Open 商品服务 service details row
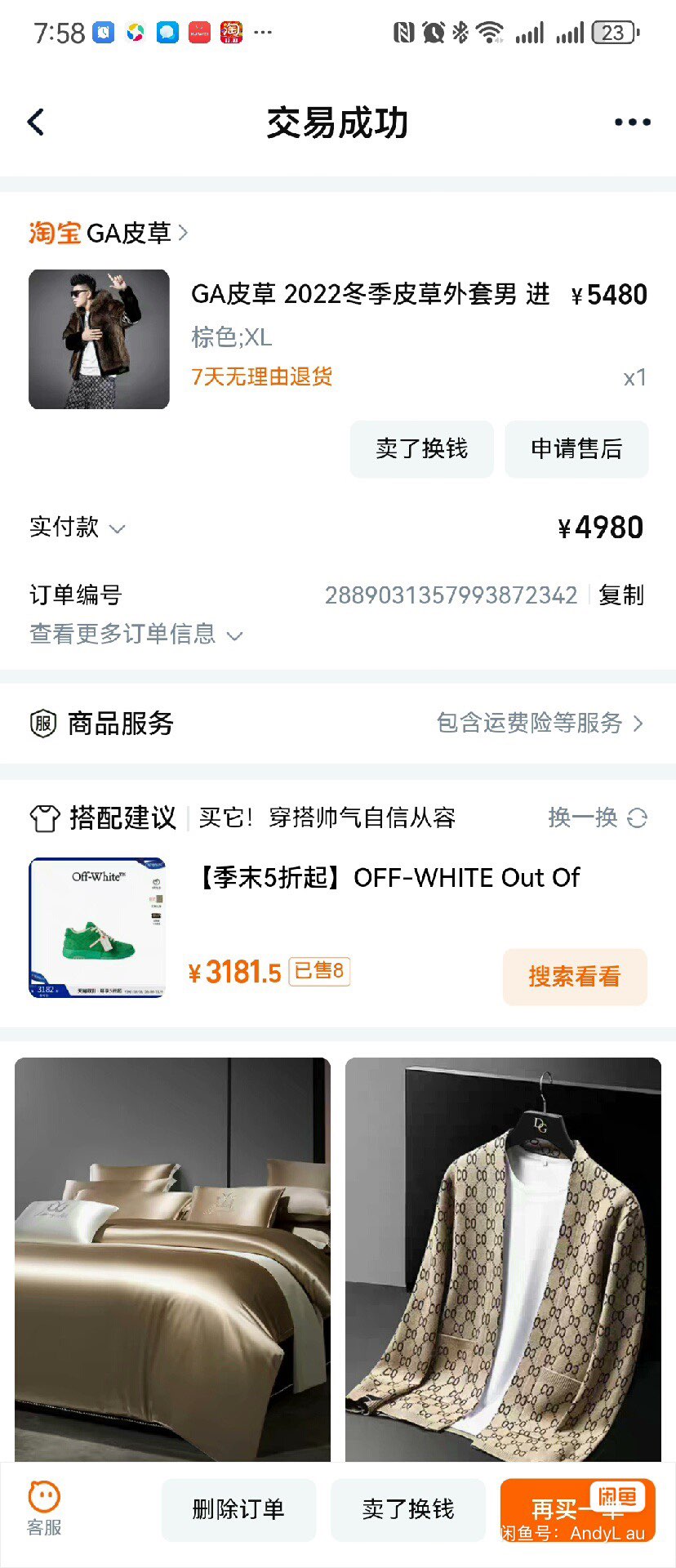Image resolution: width=676 pixels, height=1568 pixels. (x=338, y=724)
